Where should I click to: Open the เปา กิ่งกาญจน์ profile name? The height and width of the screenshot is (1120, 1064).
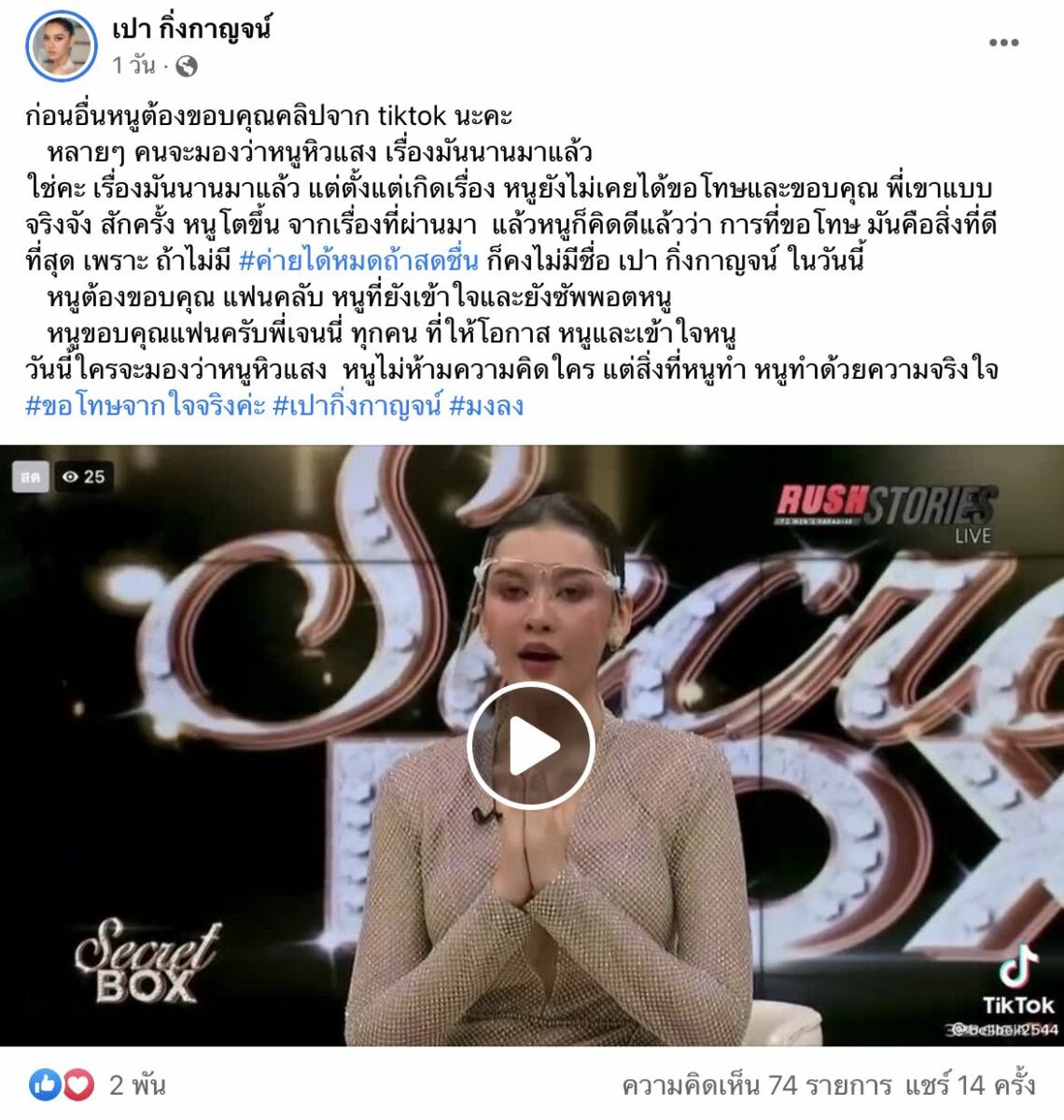(x=191, y=29)
